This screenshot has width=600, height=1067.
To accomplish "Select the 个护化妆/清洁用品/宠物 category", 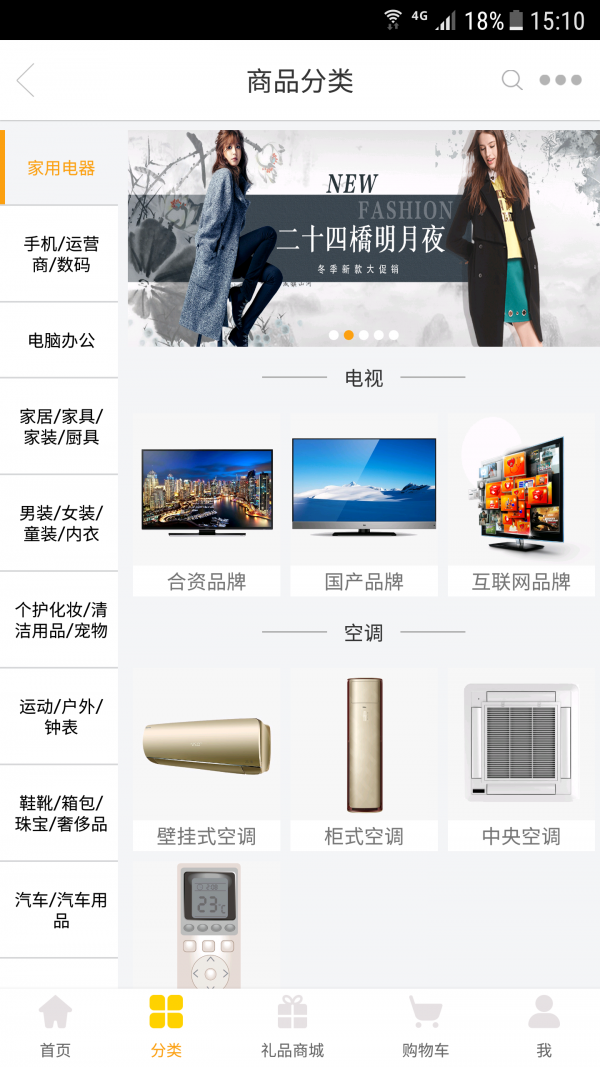I will [60, 620].
